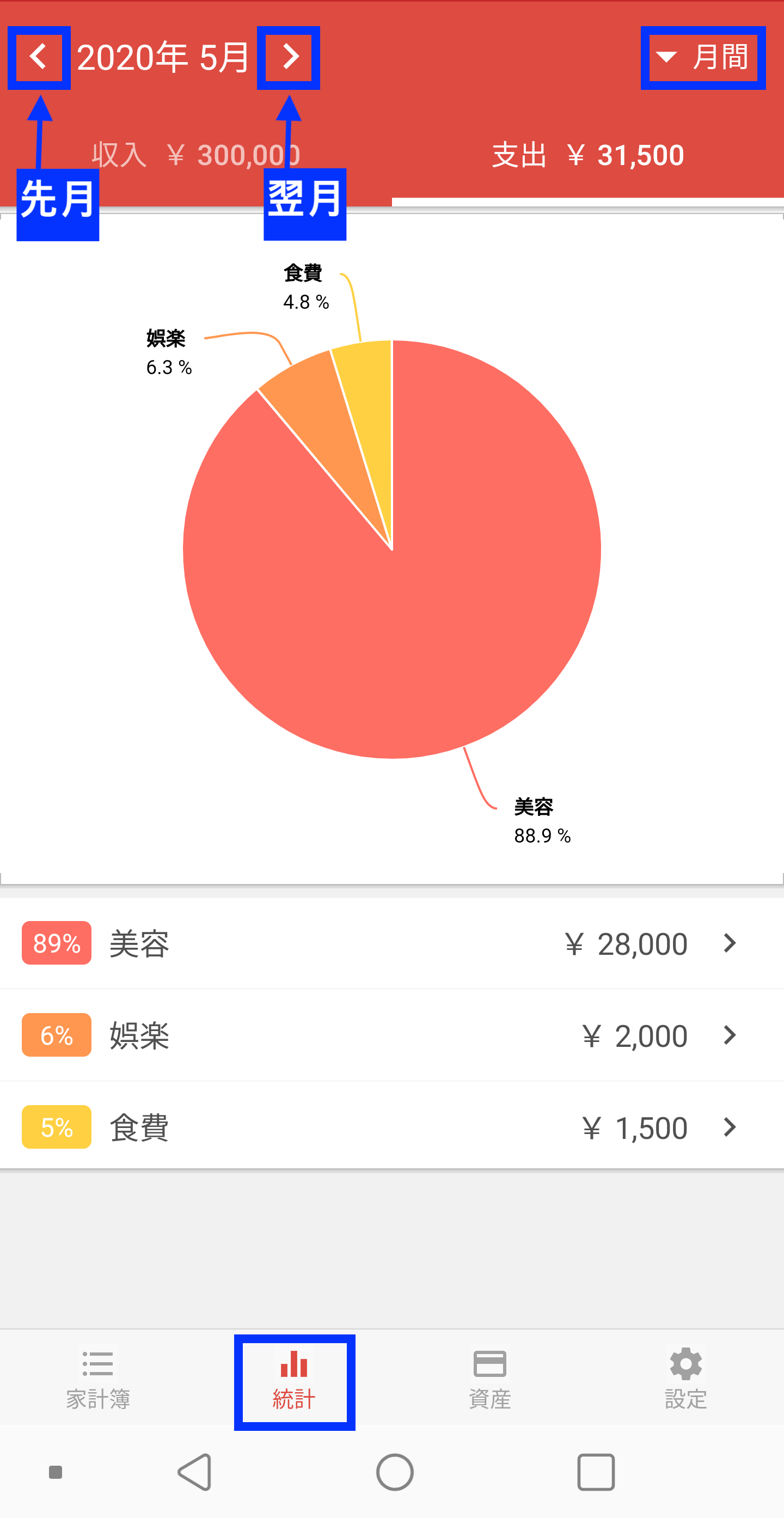This screenshot has height=1518, width=784.
Task: Tap the Android recent apps square icon
Action: (595, 1473)
